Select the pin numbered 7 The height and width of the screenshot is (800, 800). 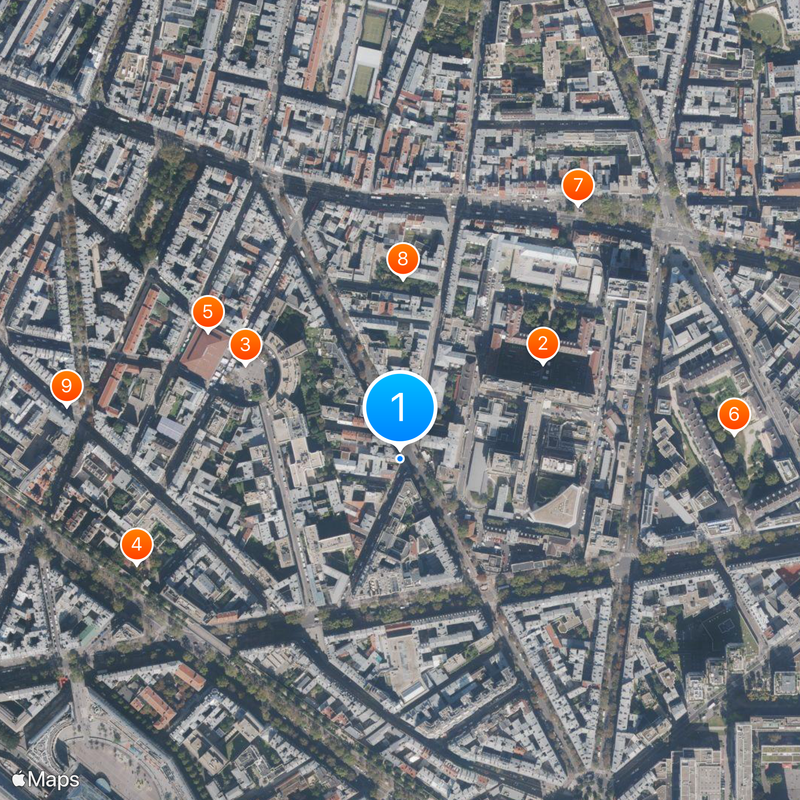point(577,185)
